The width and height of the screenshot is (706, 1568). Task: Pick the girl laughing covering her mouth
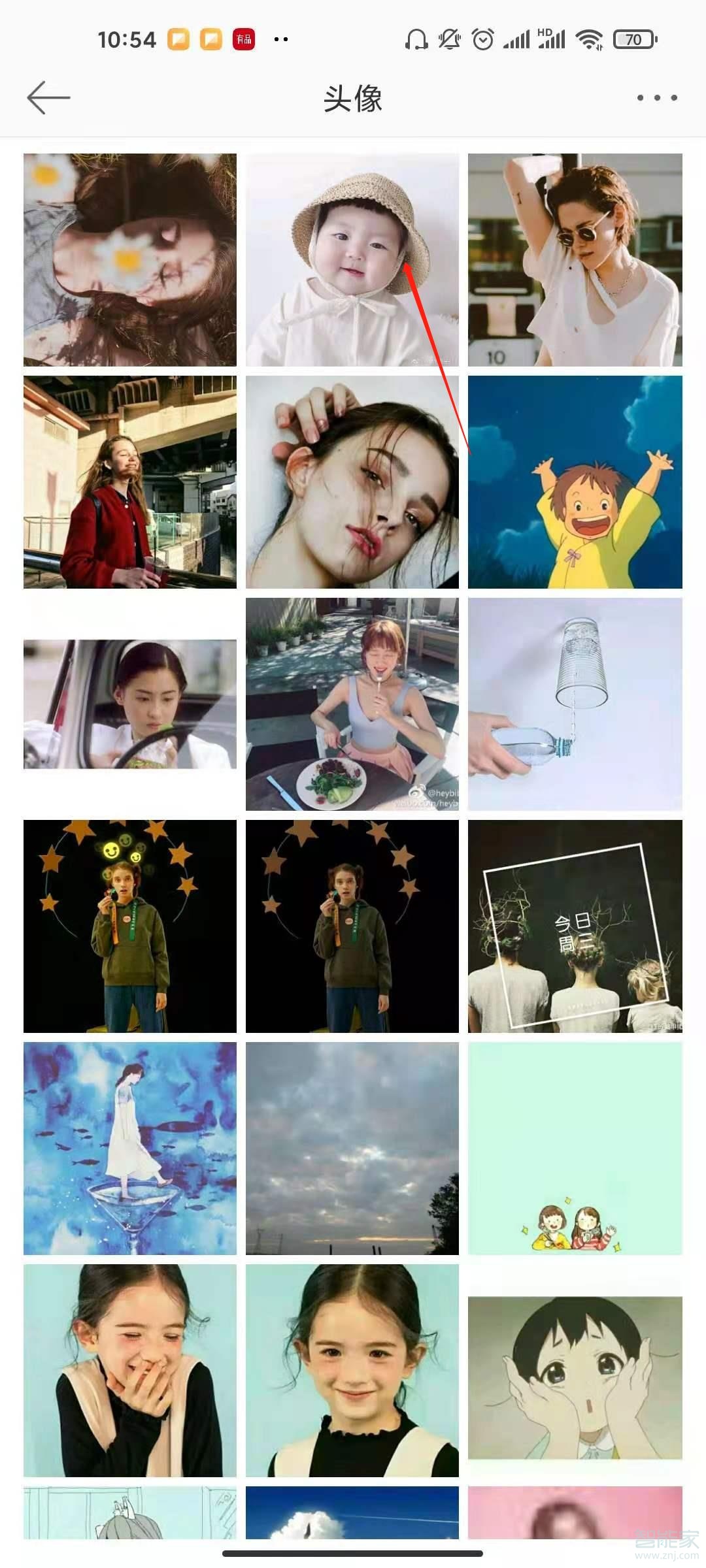pos(130,1371)
